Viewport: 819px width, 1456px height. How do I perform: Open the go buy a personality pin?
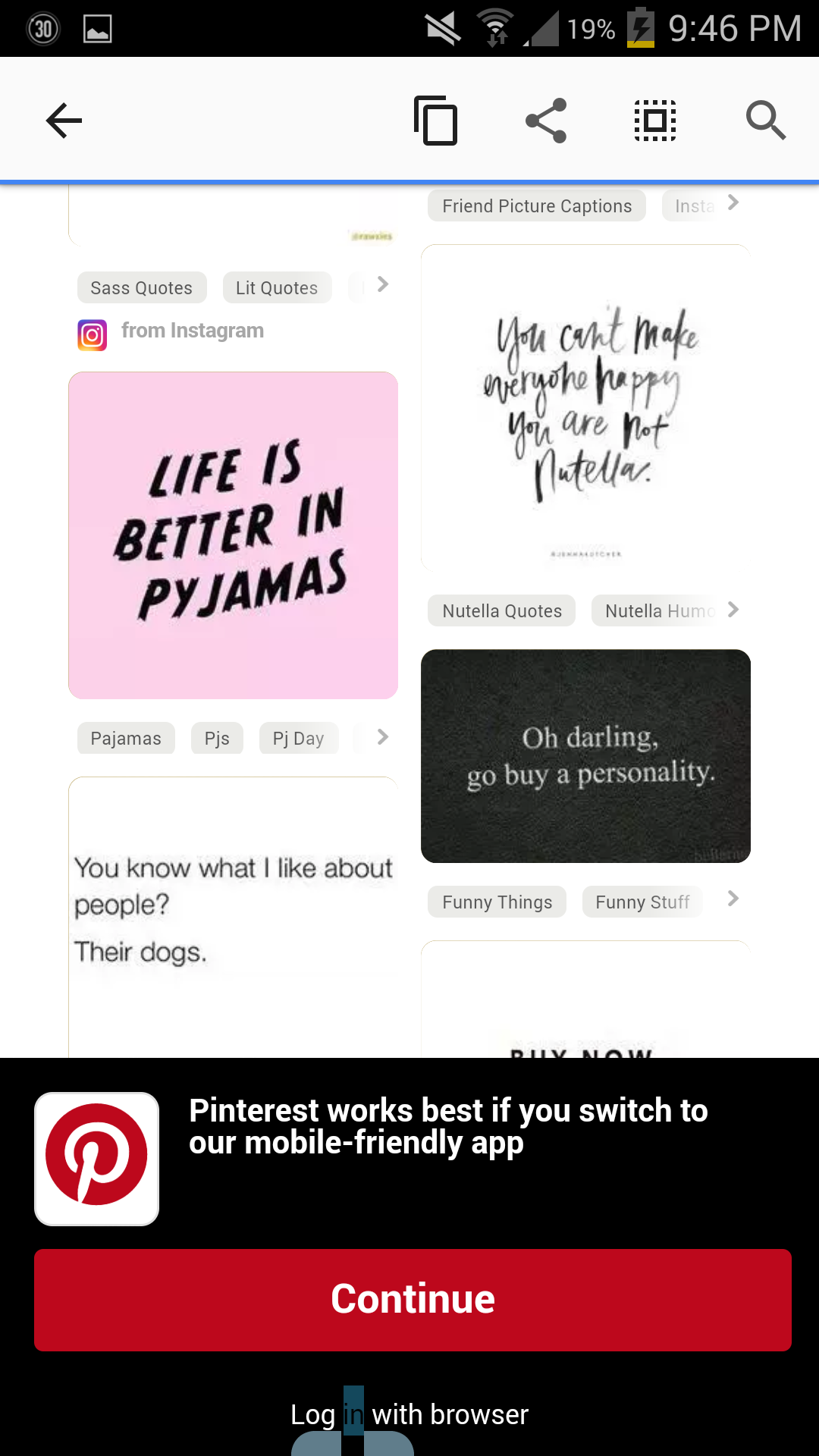pos(585,756)
